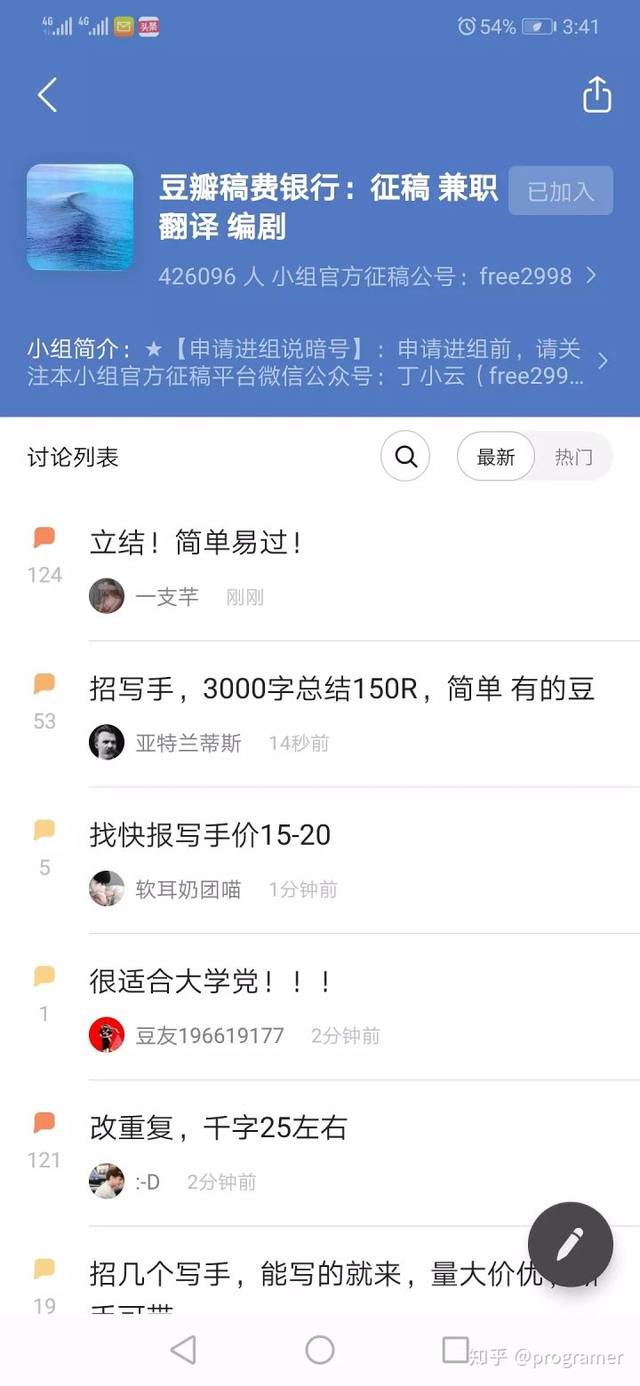Go back using the top-left arrow
This screenshot has width=640, height=1386.
coord(47,95)
